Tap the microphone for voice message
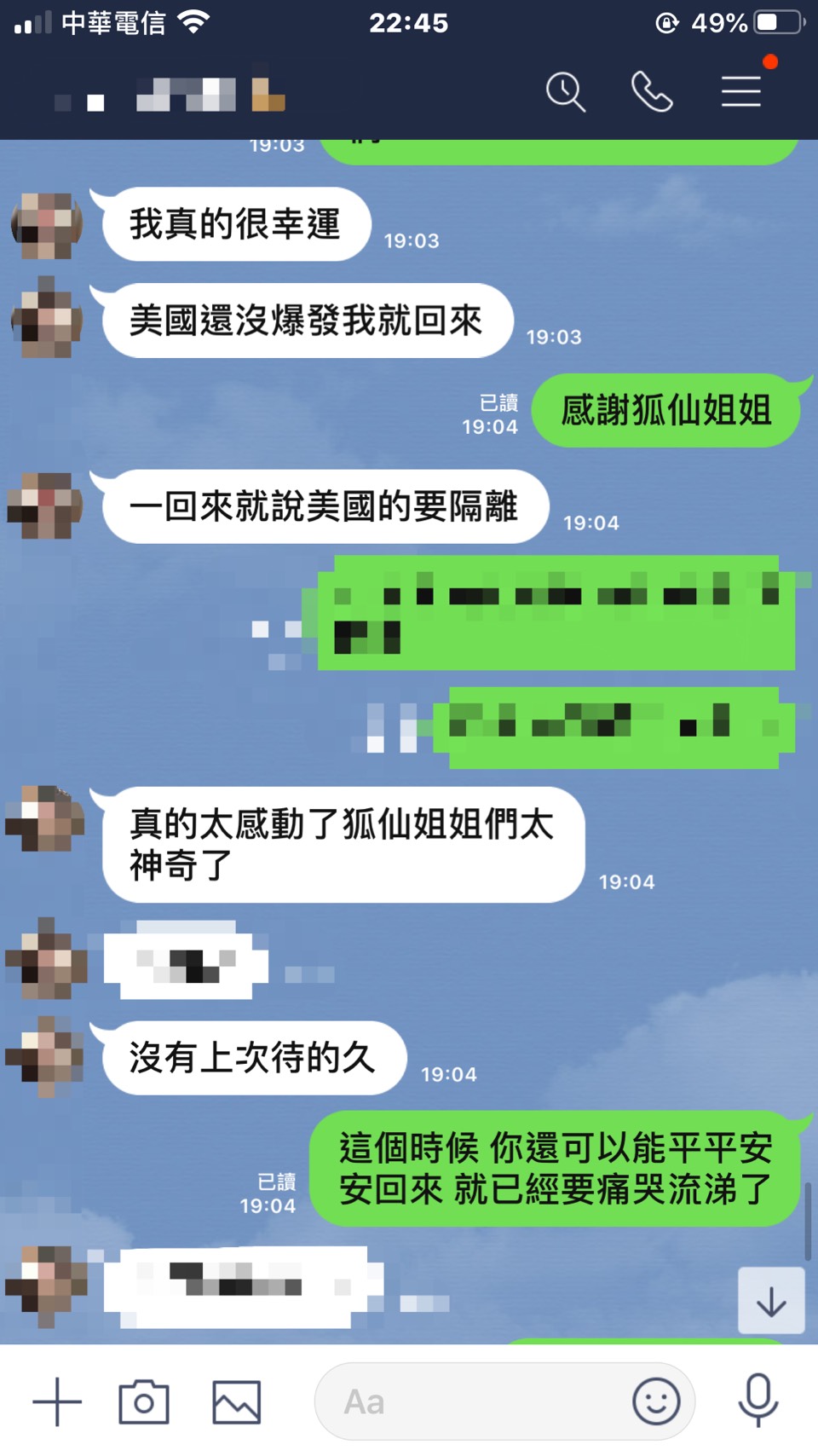The image size is (818, 1456). click(758, 1400)
